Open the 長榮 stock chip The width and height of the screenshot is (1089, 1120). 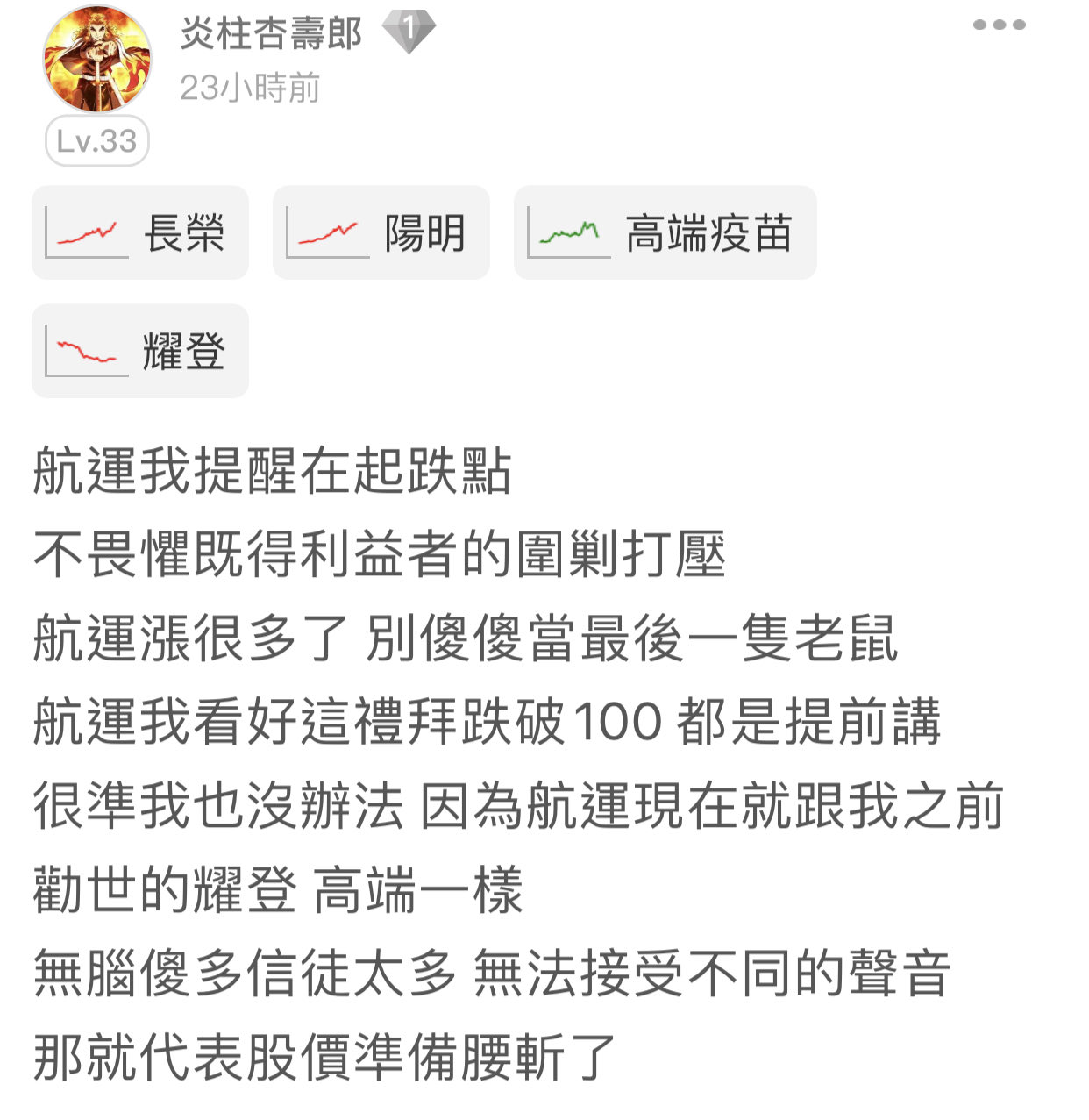(140, 233)
